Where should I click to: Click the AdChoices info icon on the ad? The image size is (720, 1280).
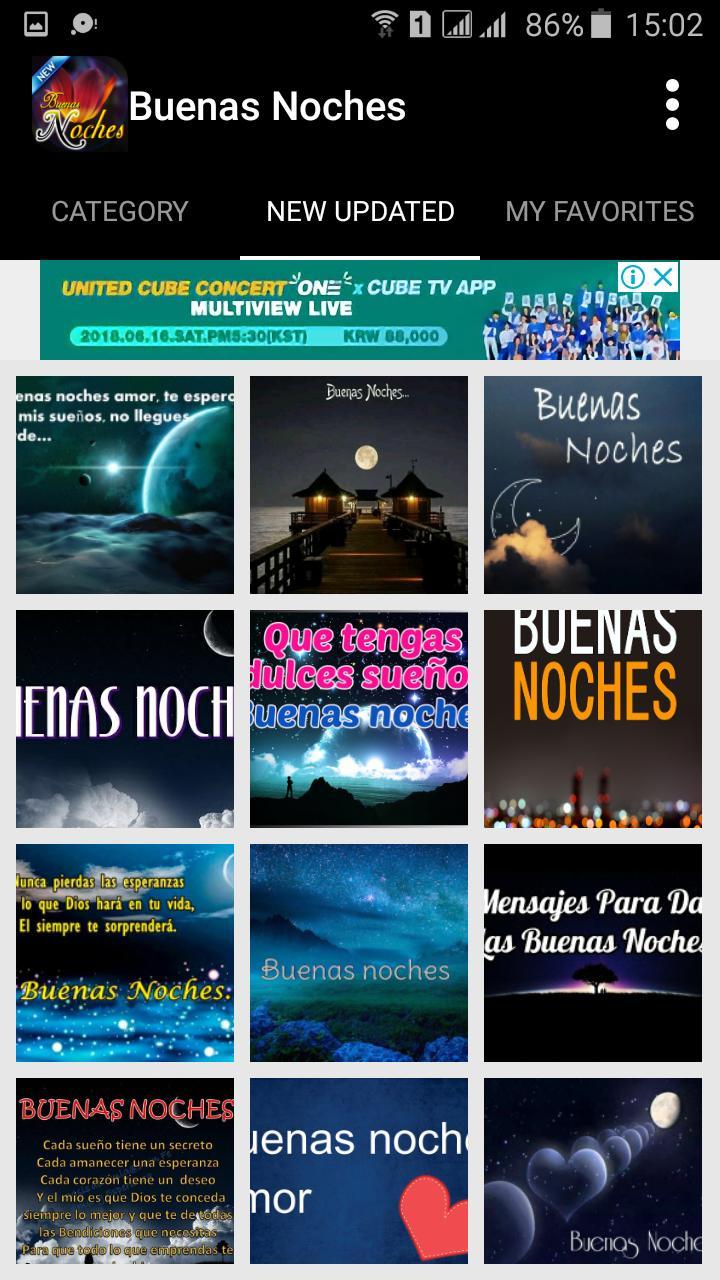pos(632,277)
